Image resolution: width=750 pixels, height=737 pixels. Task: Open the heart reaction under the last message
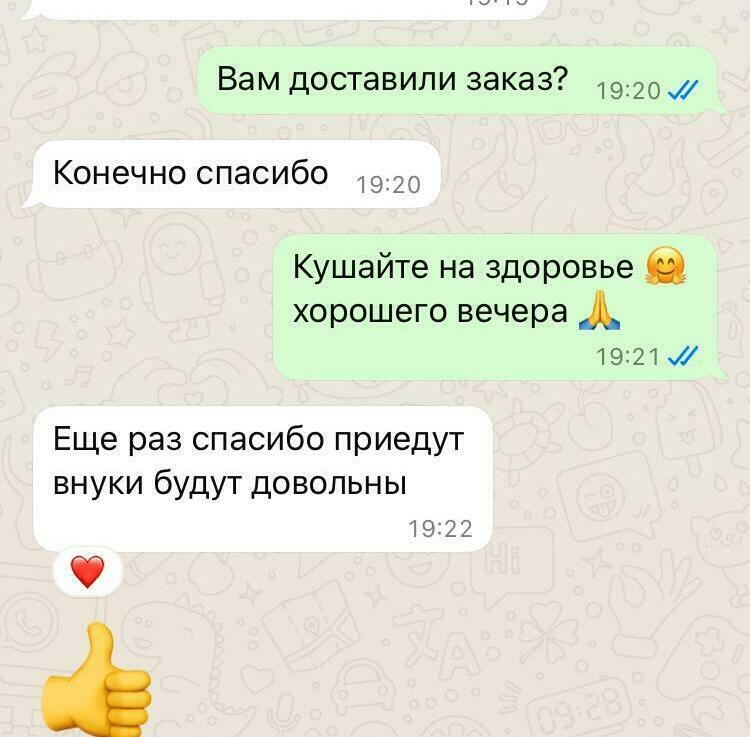pyautogui.click(x=88, y=572)
